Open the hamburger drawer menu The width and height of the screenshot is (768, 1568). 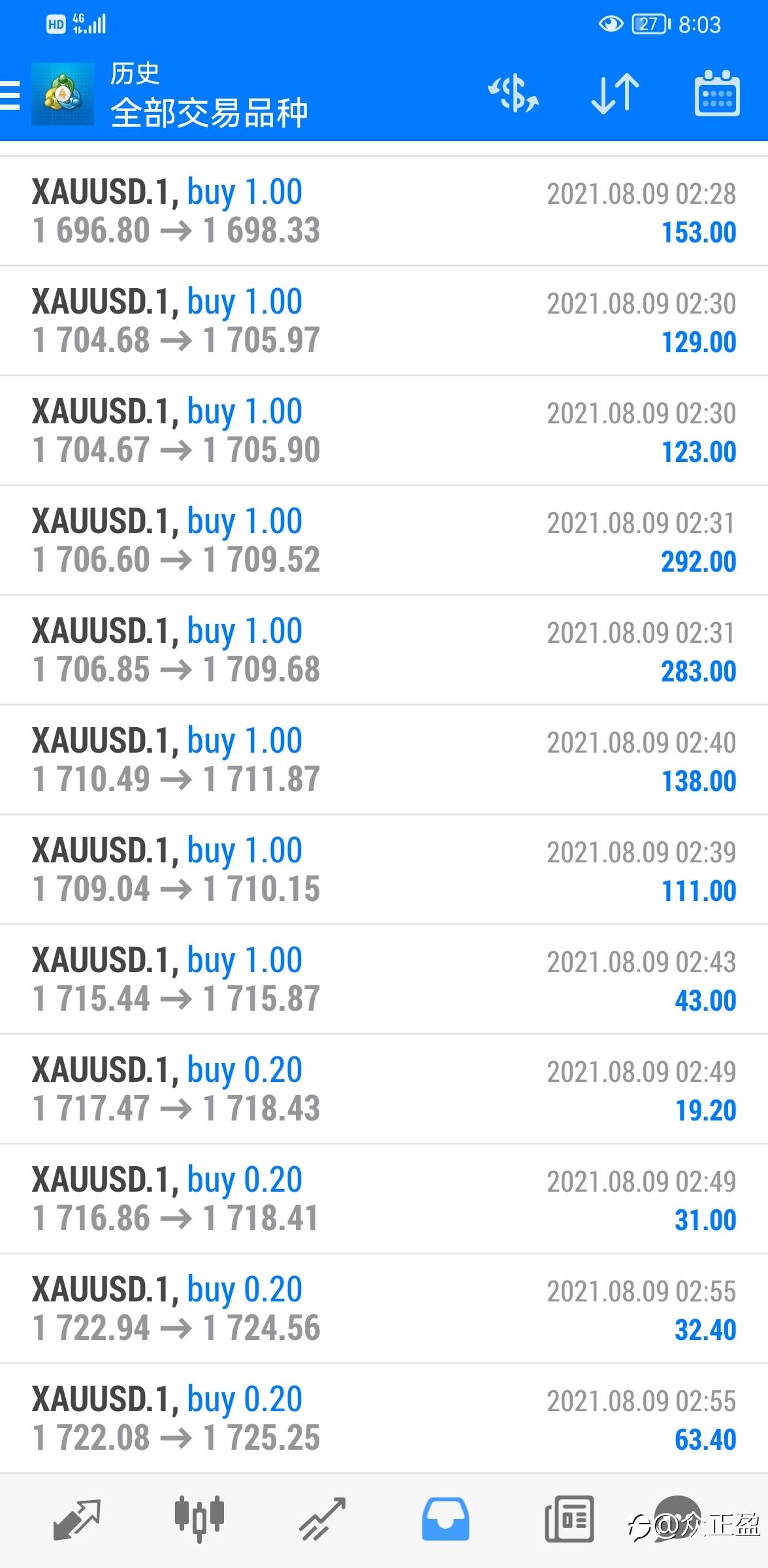coord(9,95)
